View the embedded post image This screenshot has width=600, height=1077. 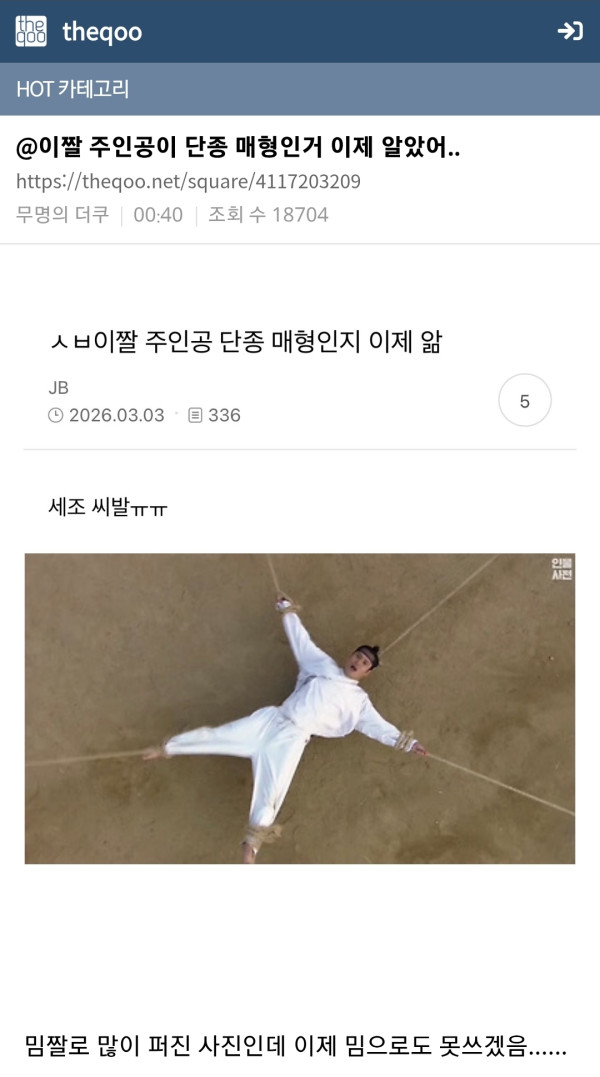[300, 708]
